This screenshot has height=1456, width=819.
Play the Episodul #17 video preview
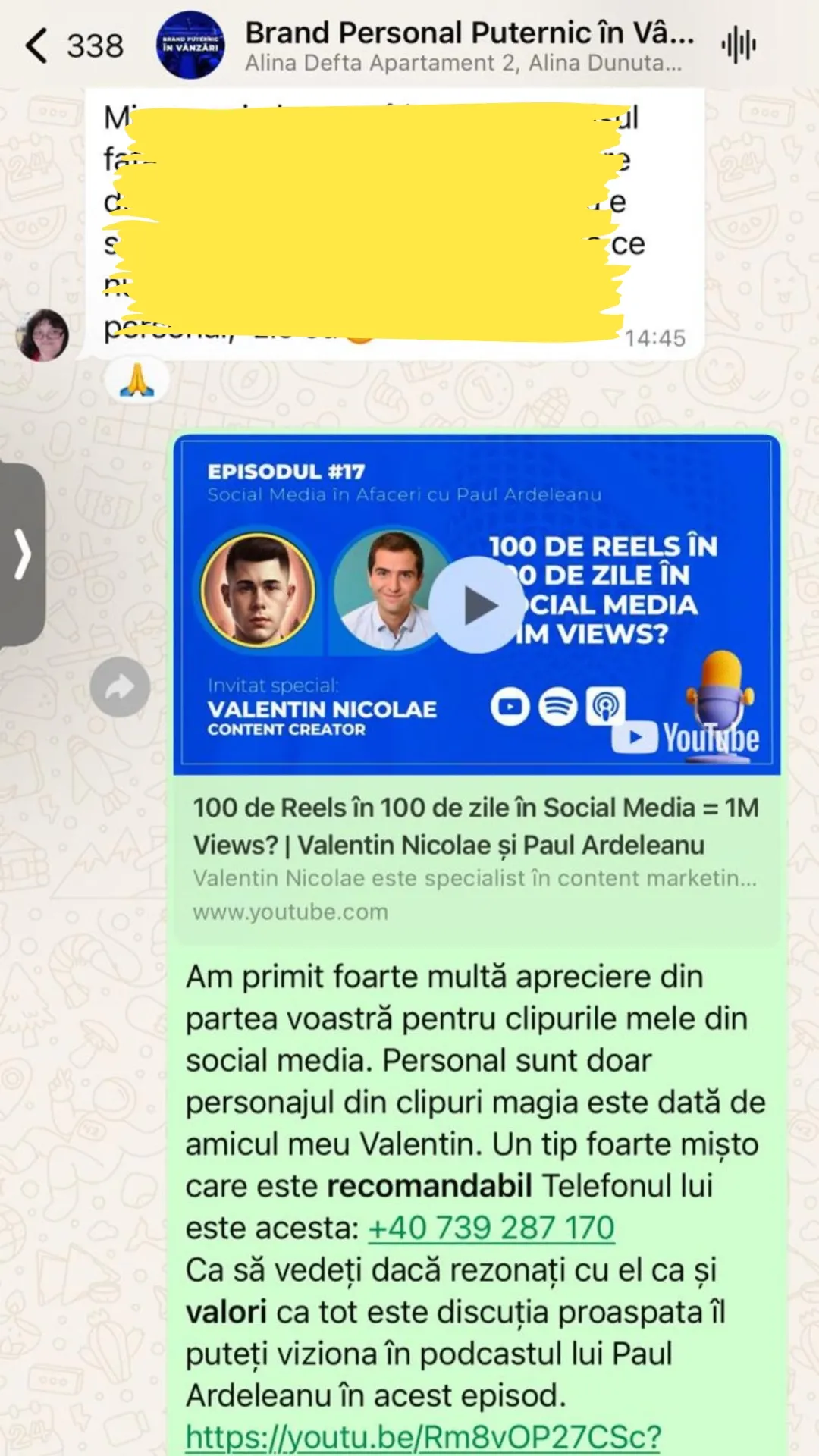point(476,605)
